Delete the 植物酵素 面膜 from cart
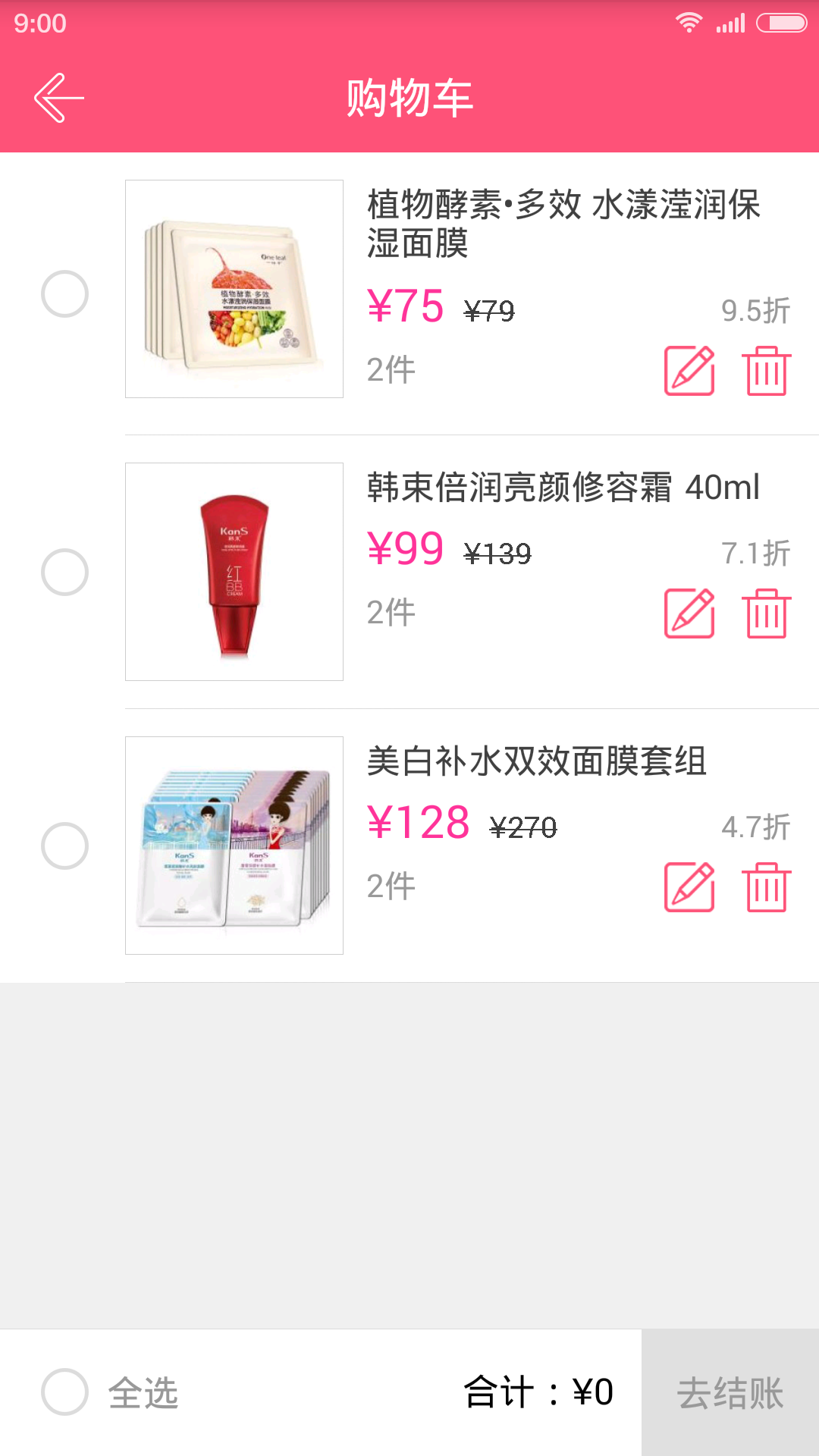819x1456 pixels. click(x=767, y=371)
